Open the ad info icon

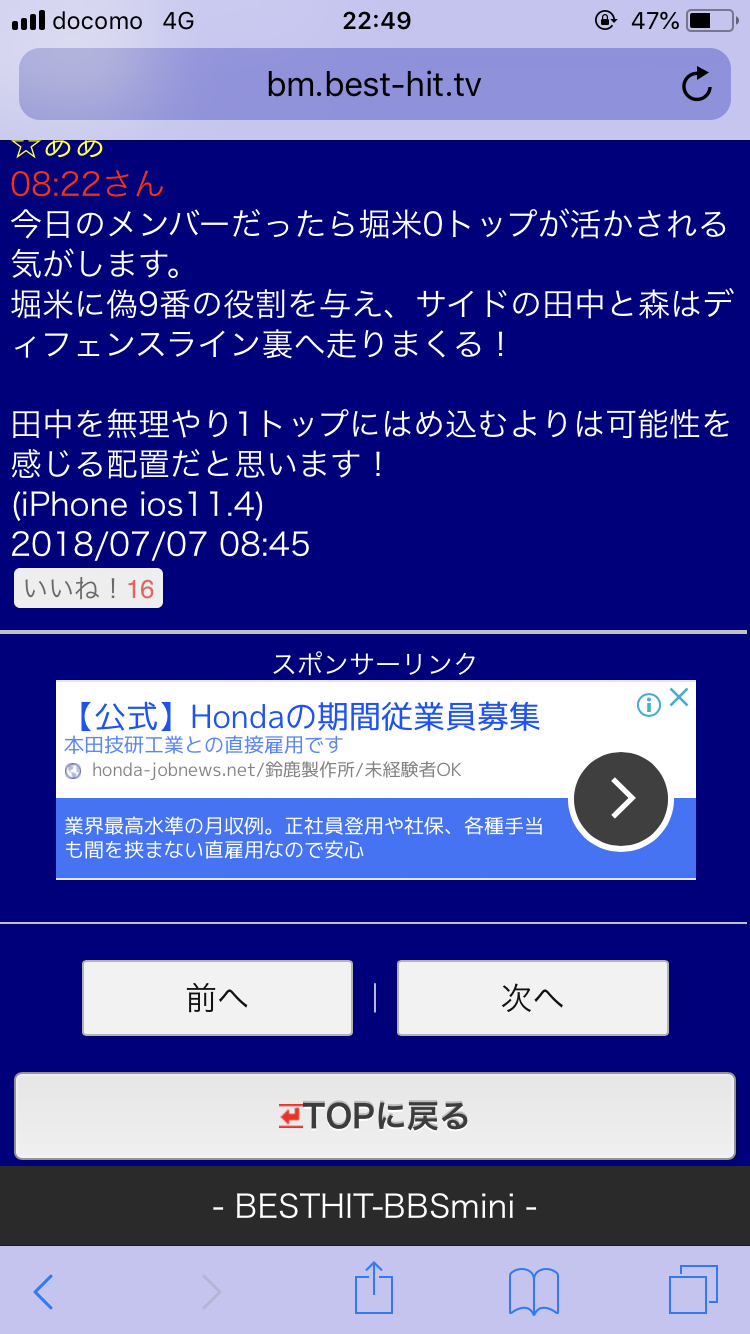(x=649, y=704)
